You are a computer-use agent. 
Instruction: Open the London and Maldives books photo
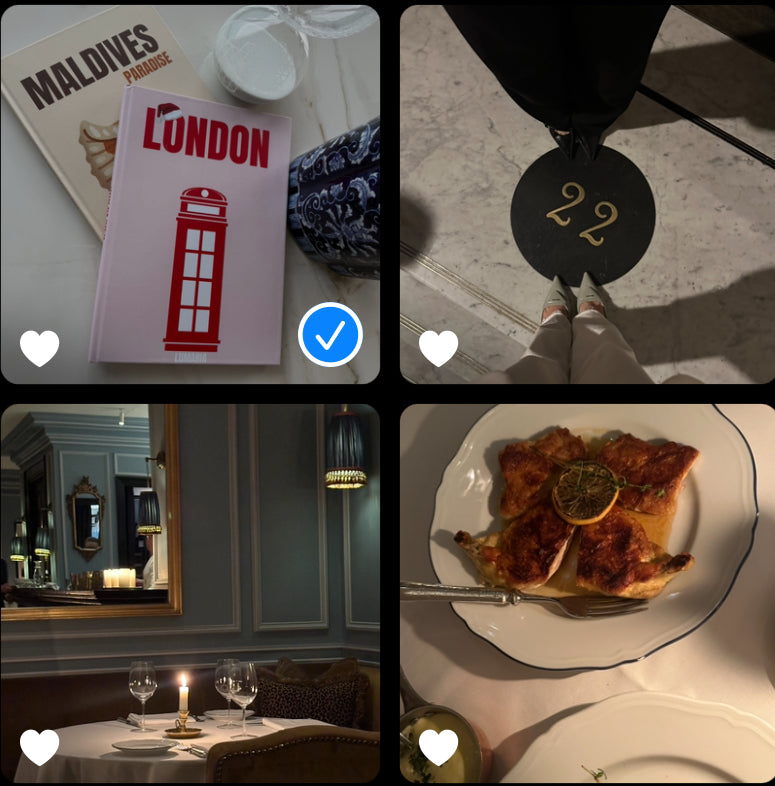pos(190,180)
